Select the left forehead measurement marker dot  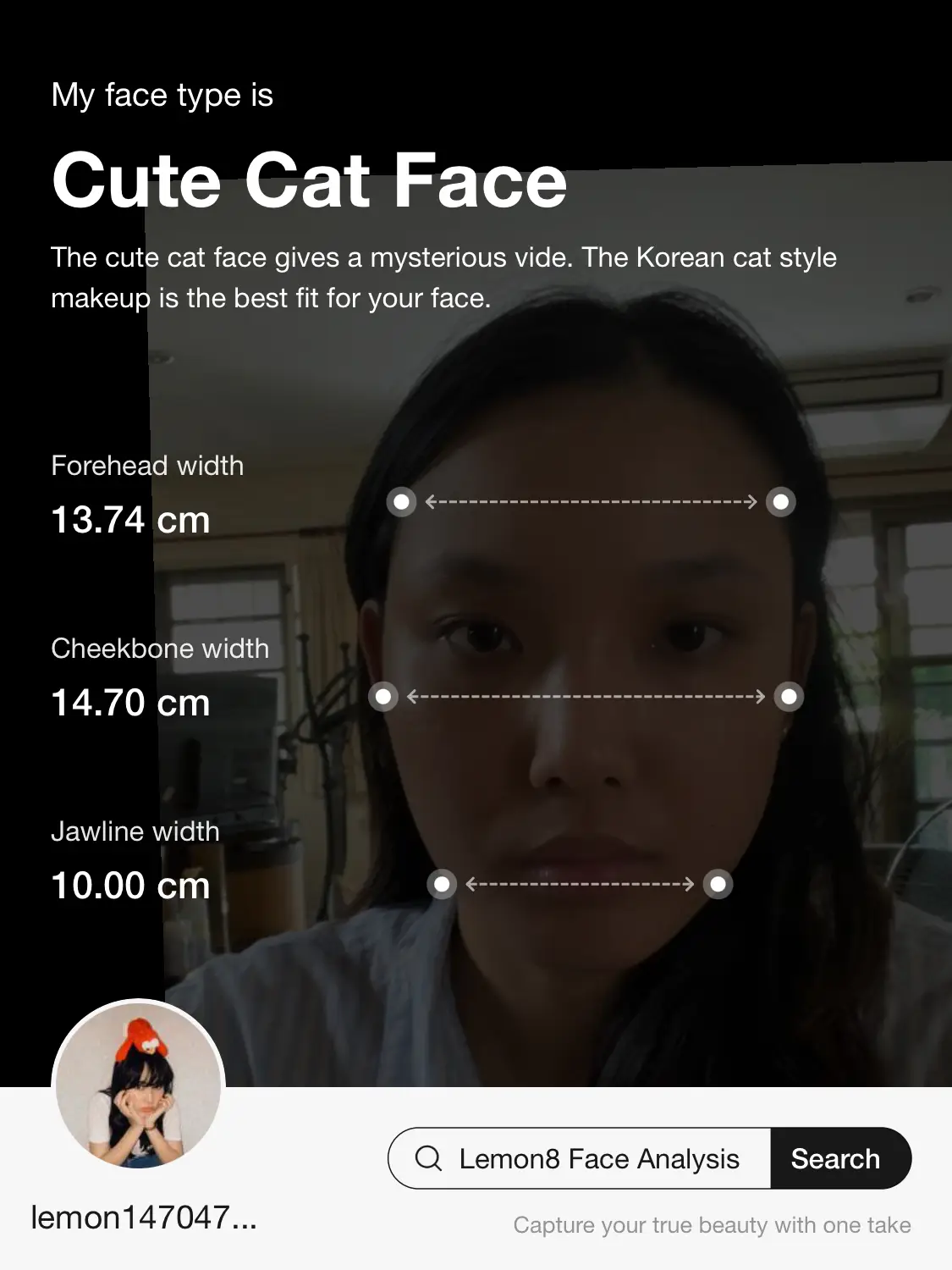coord(402,501)
